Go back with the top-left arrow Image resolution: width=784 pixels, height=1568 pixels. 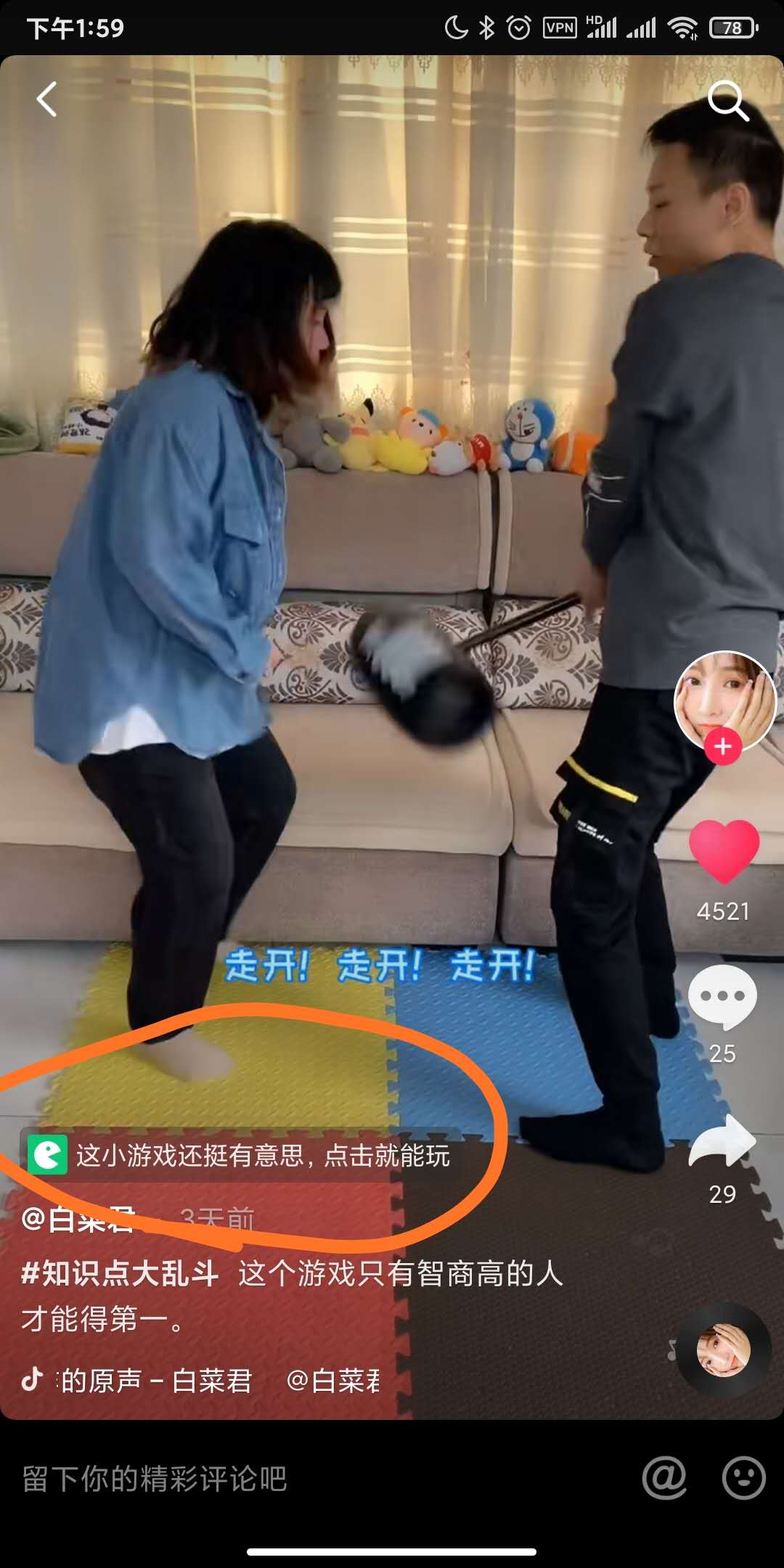[x=47, y=99]
